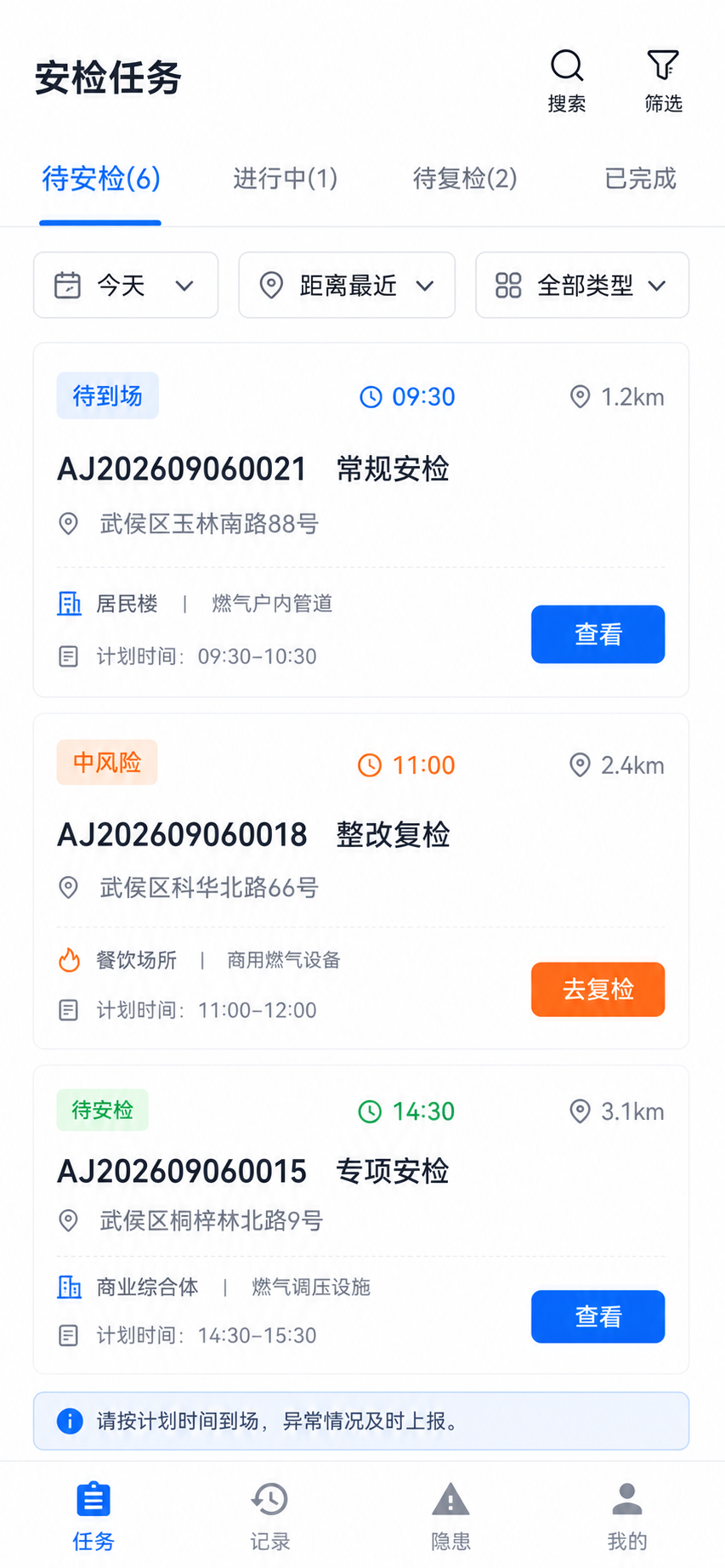Go to the 我的 bottom tab

[627, 1516]
